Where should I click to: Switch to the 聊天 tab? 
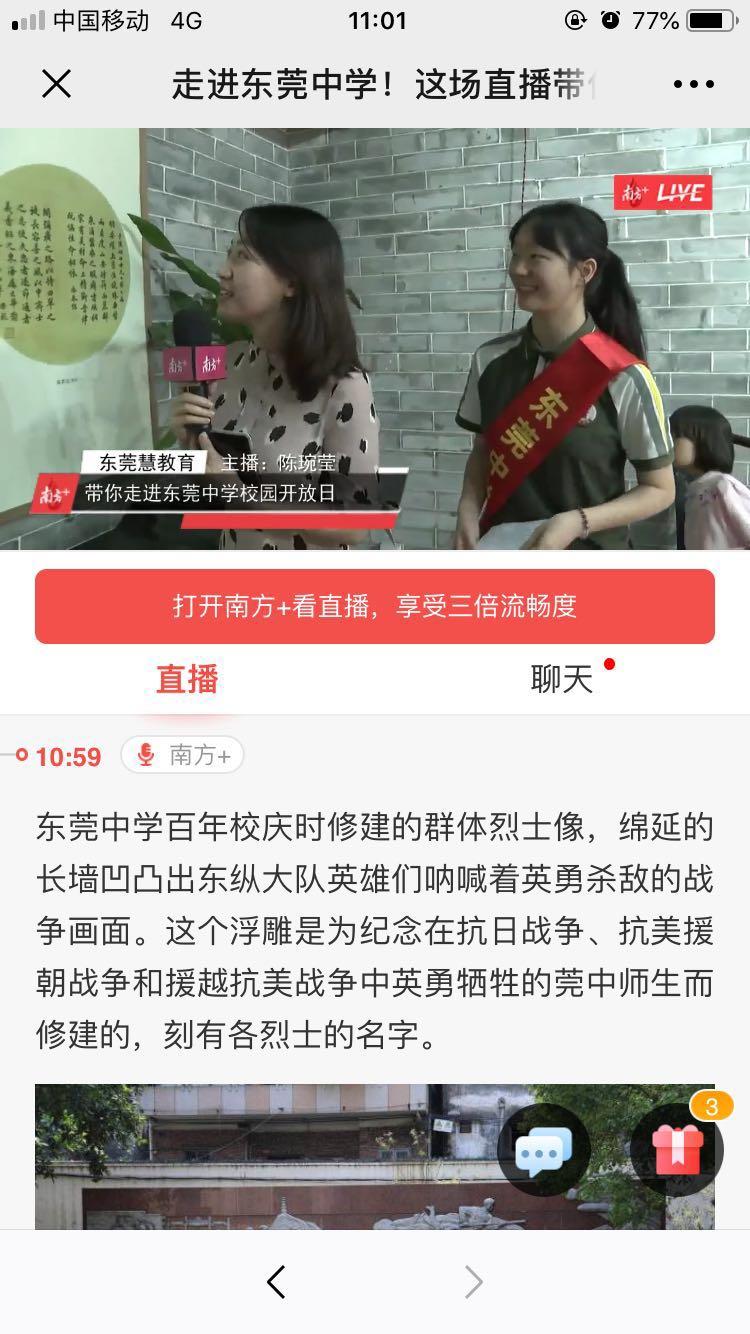pos(562,679)
